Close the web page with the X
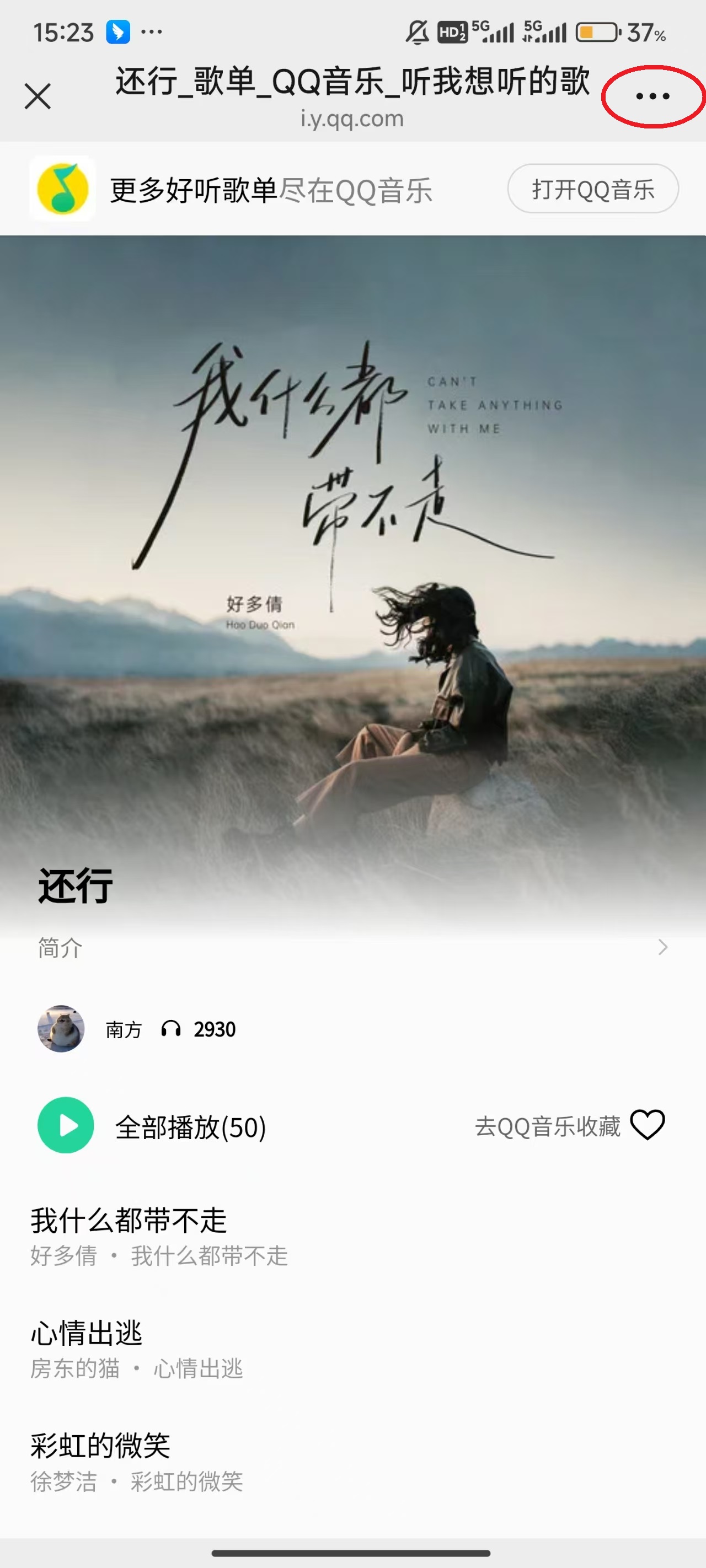This screenshot has width=706, height=1568. click(x=38, y=96)
